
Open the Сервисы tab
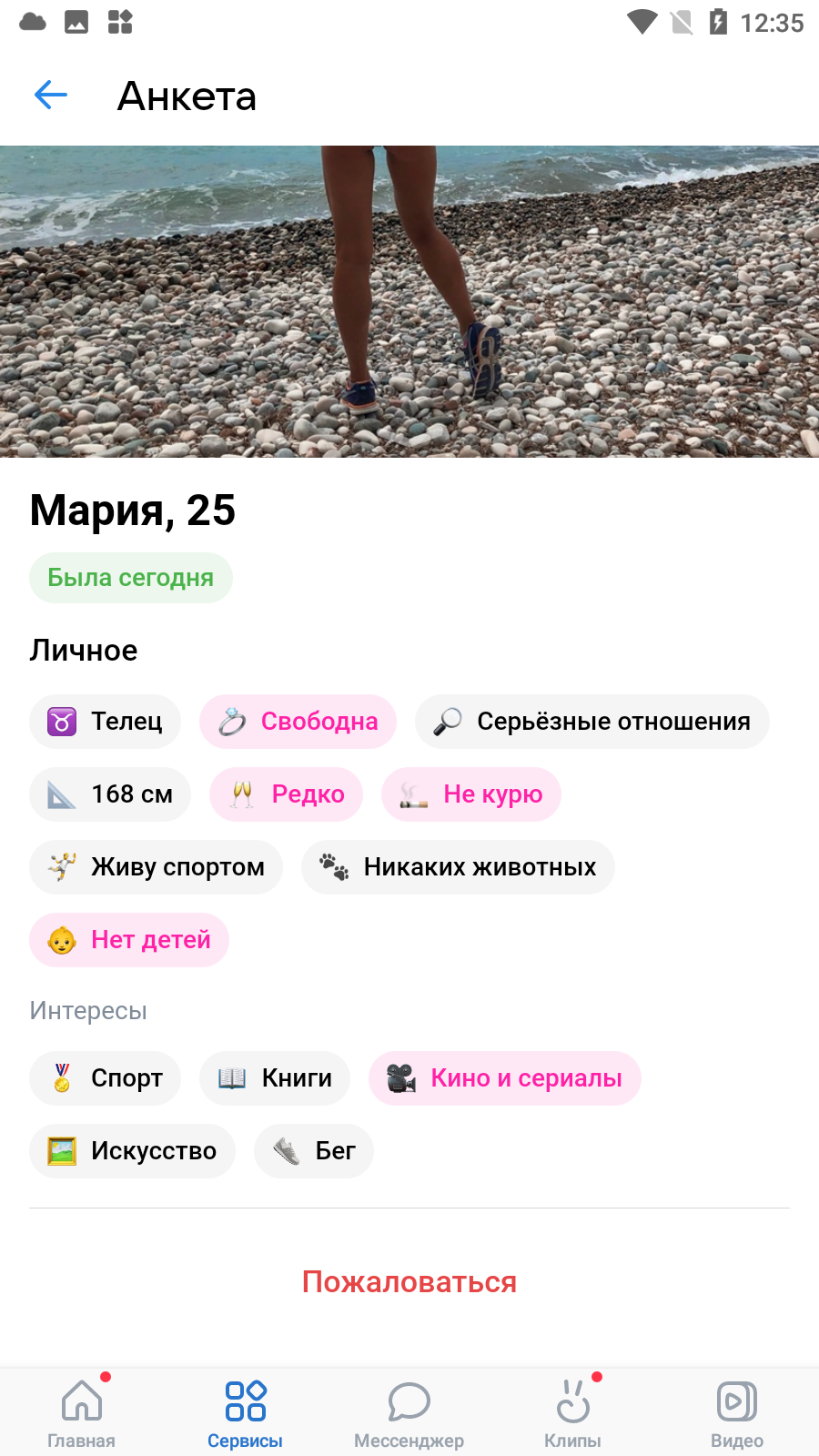[246, 1412]
